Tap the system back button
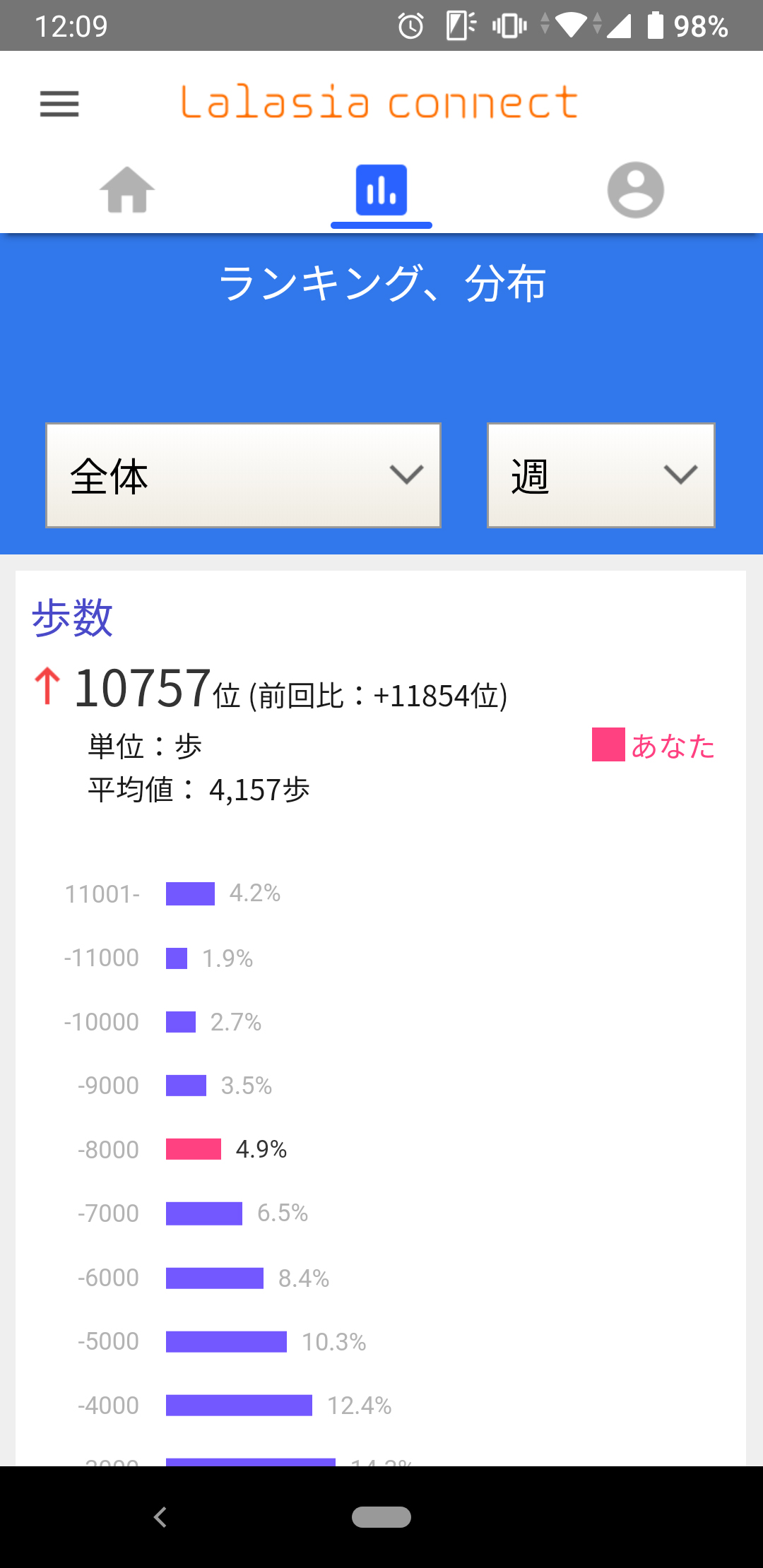The image size is (763, 1568). 161,1516
